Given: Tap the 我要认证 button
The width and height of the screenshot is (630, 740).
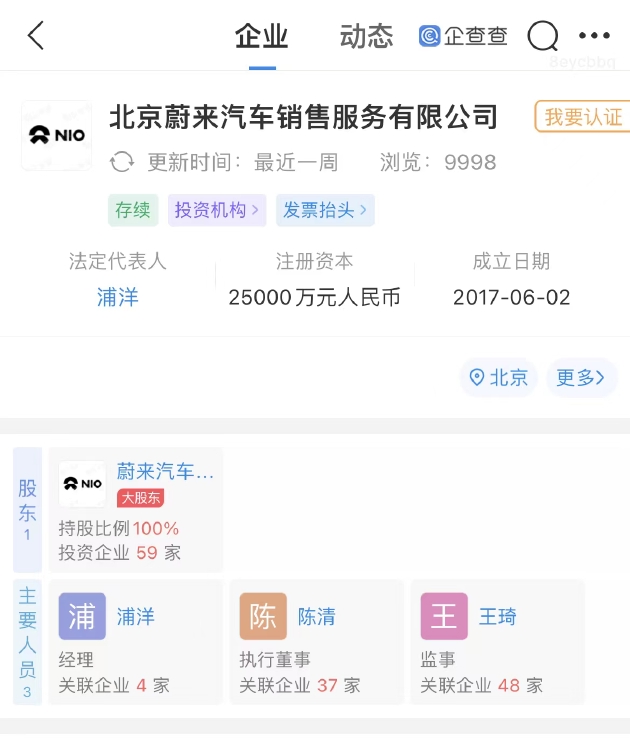Looking at the screenshot, I should coord(582,117).
